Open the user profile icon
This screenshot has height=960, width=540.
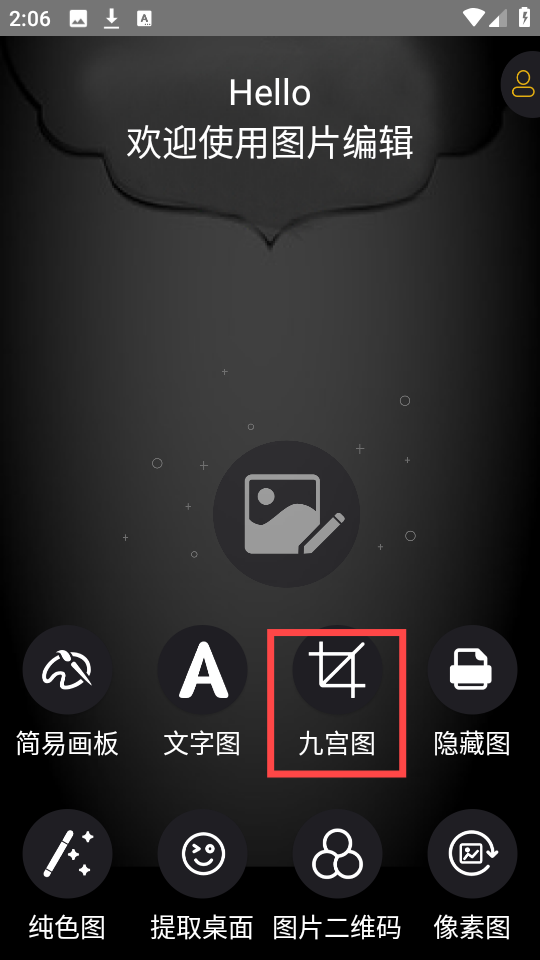tap(522, 84)
